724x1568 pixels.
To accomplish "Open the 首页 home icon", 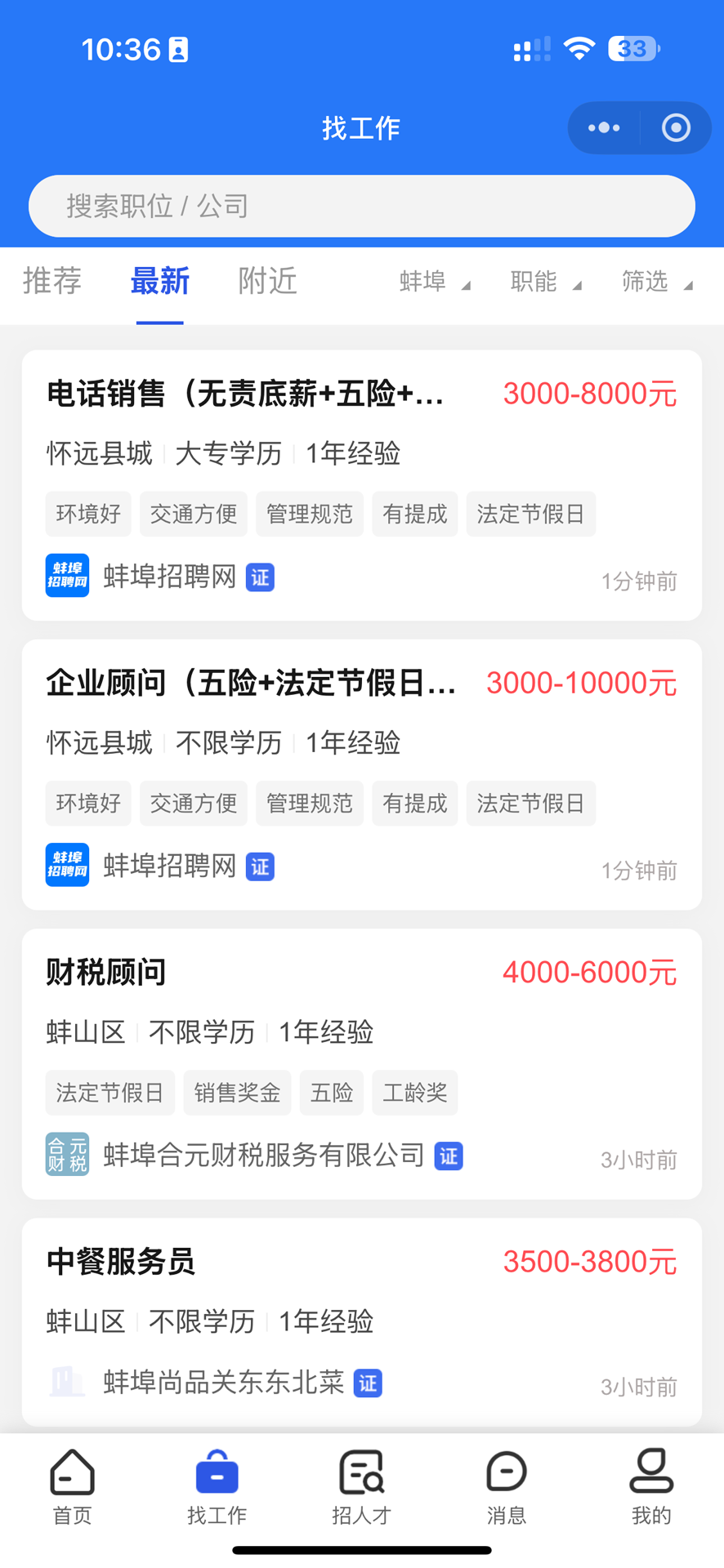I will coord(71,1472).
